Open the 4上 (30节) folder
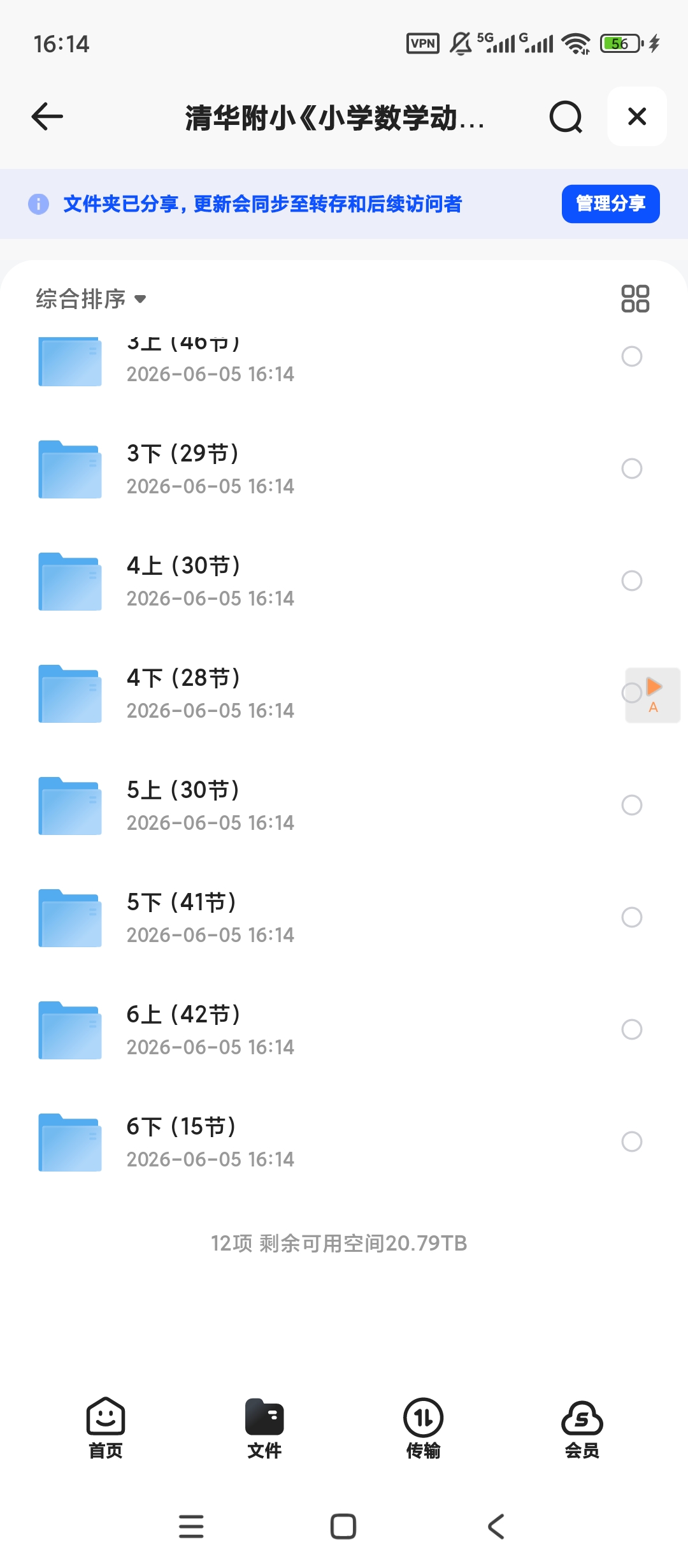688x1568 pixels. pyautogui.click(x=344, y=581)
